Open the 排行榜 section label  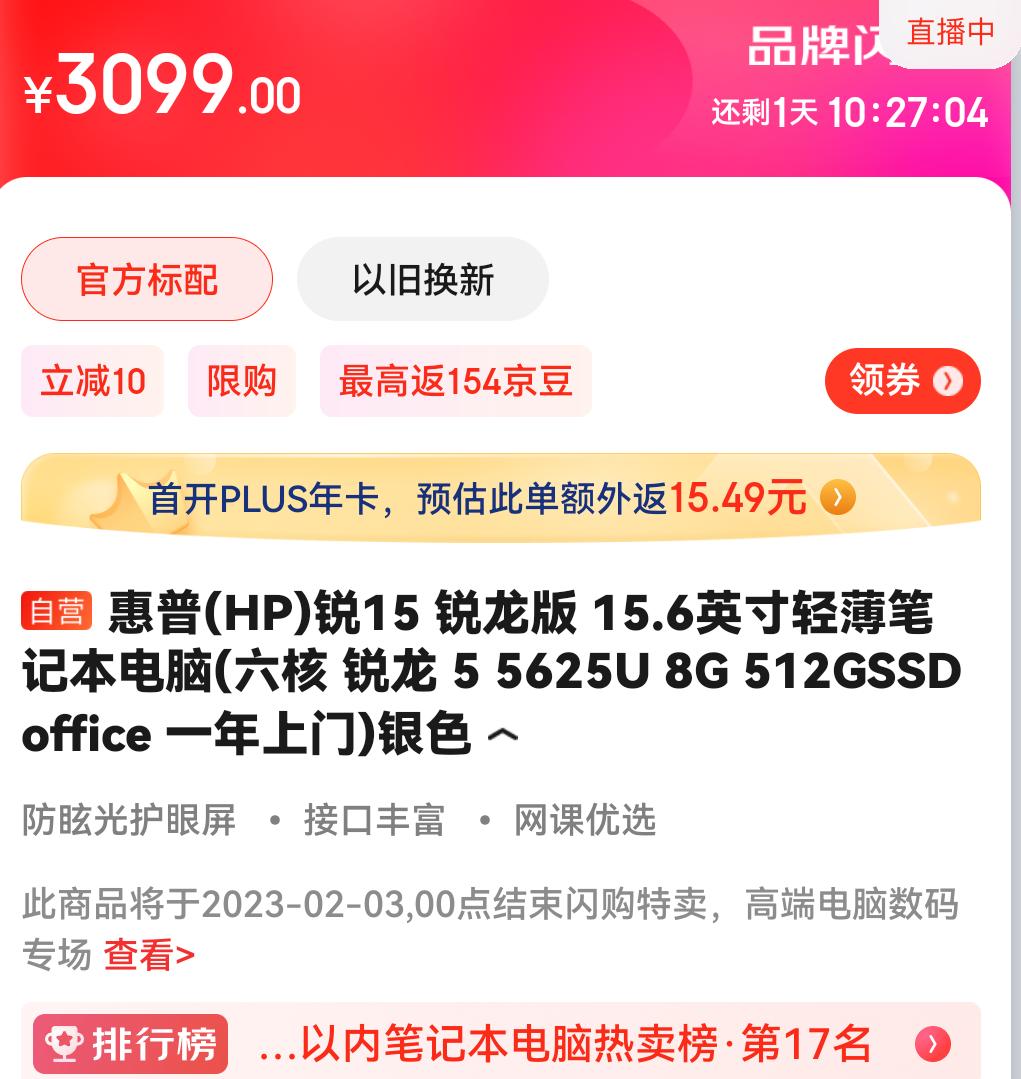130,1044
